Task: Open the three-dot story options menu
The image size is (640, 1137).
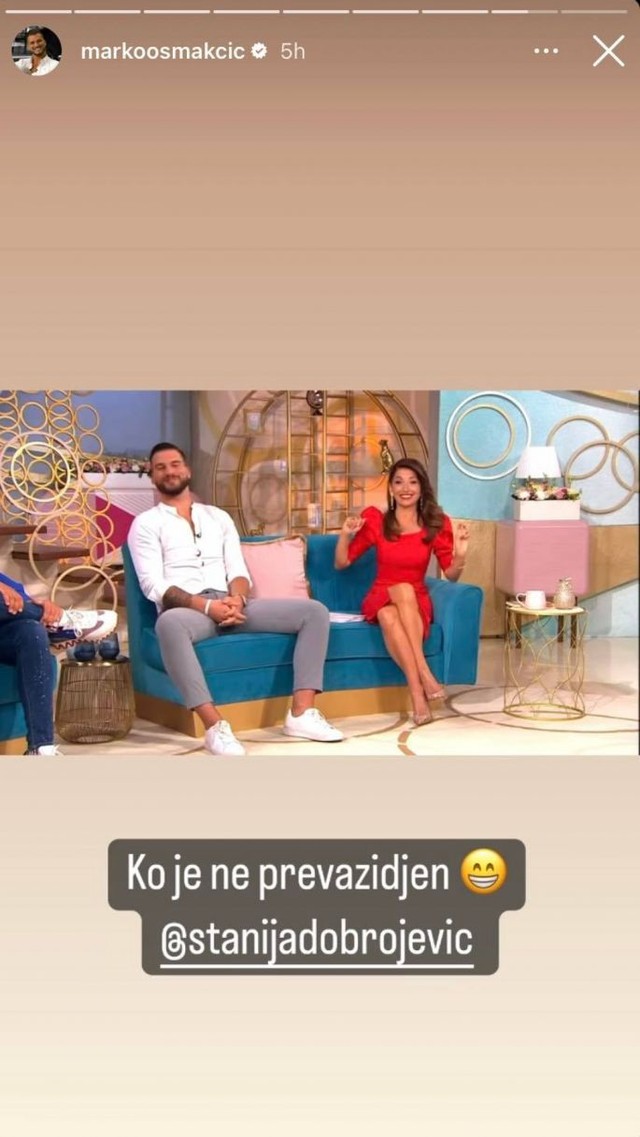Action: coord(546,51)
